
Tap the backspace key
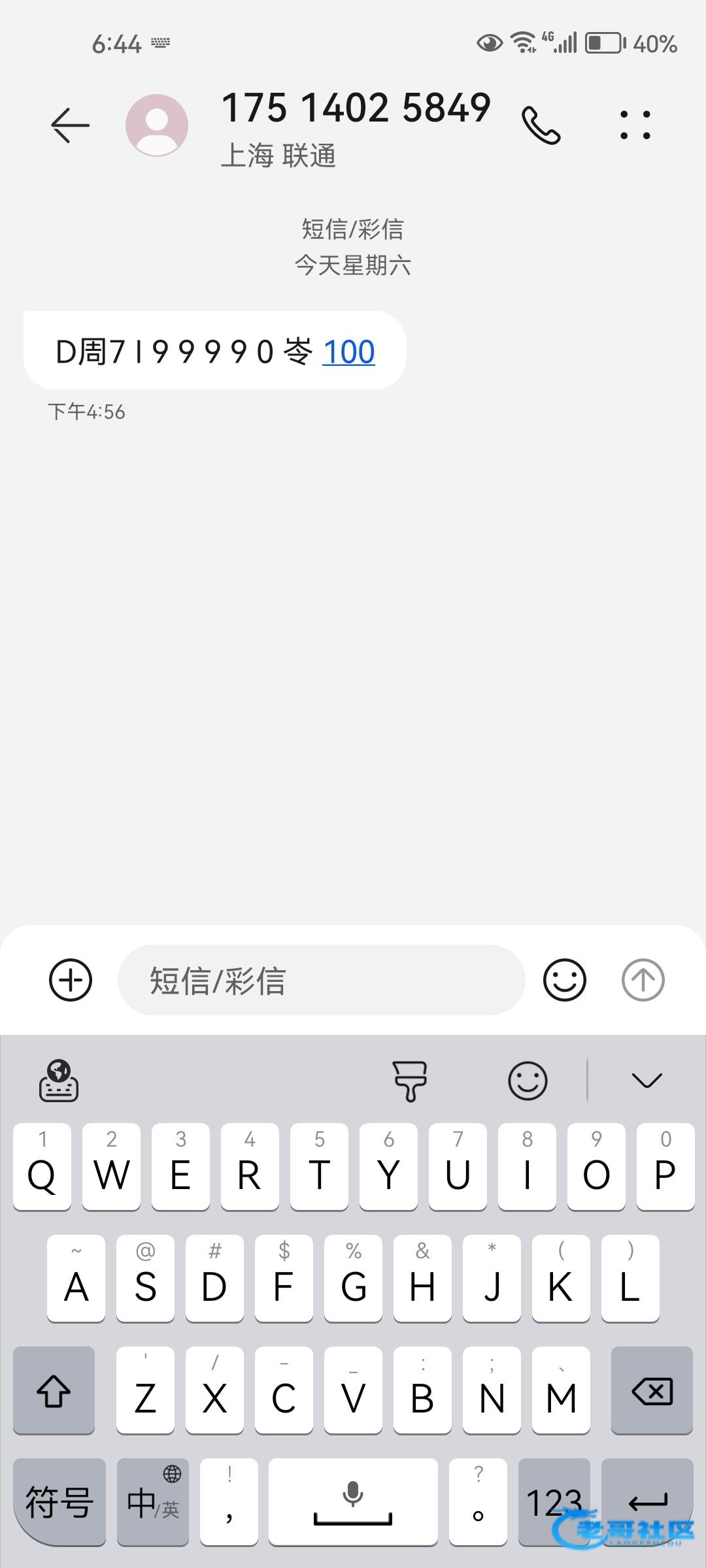pyautogui.click(x=652, y=1390)
